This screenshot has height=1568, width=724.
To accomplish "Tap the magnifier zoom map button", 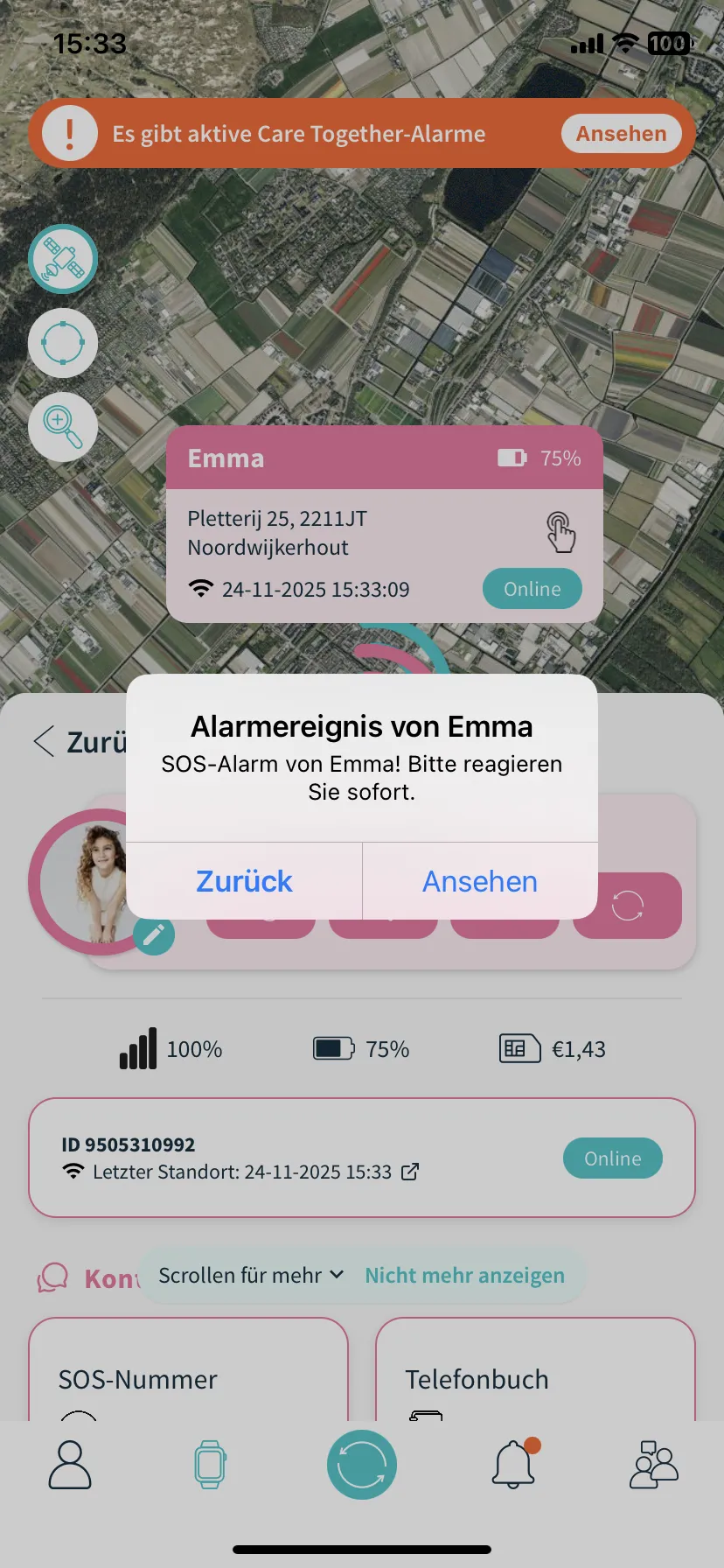I will (x=63, y=426).
